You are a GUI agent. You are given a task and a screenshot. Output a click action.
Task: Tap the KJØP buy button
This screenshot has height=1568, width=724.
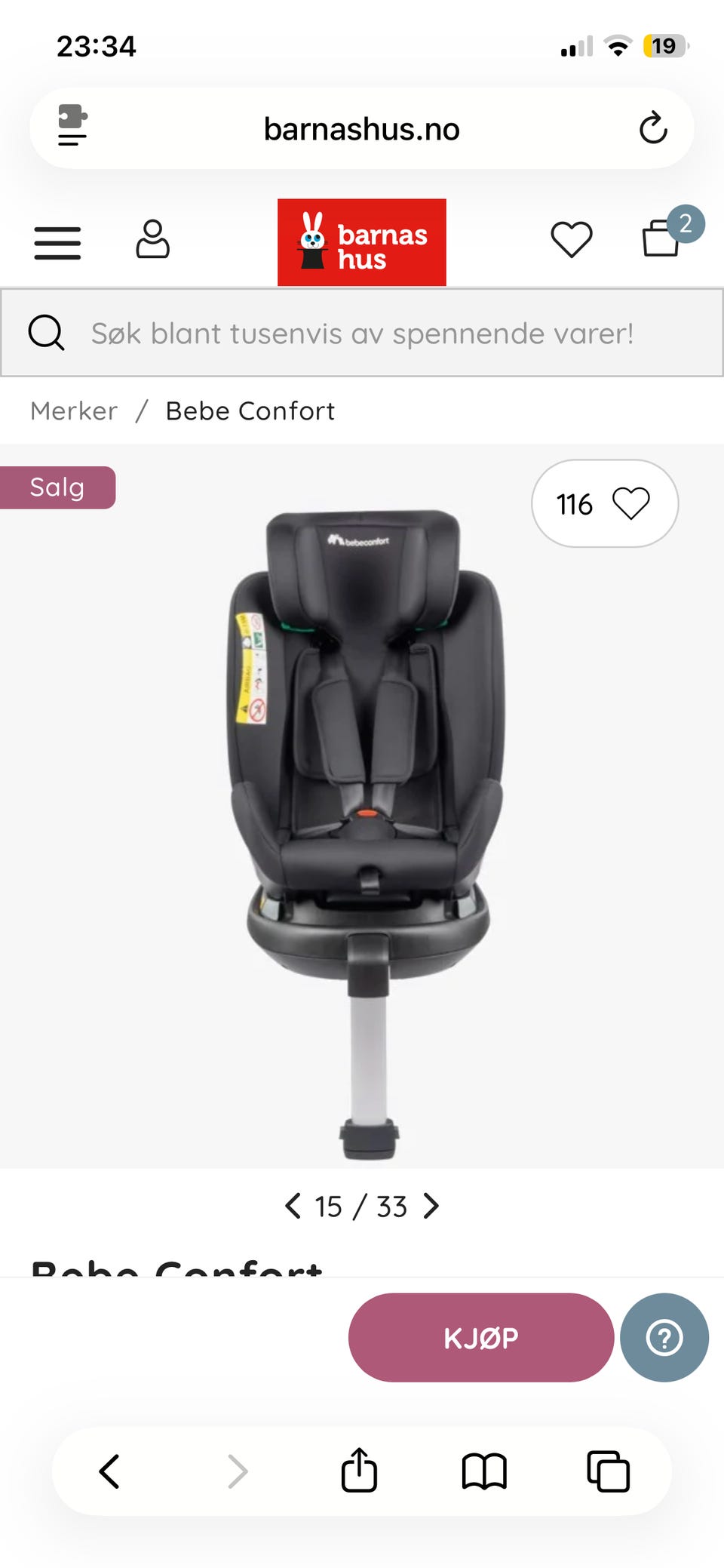(x=480, y=1337)
